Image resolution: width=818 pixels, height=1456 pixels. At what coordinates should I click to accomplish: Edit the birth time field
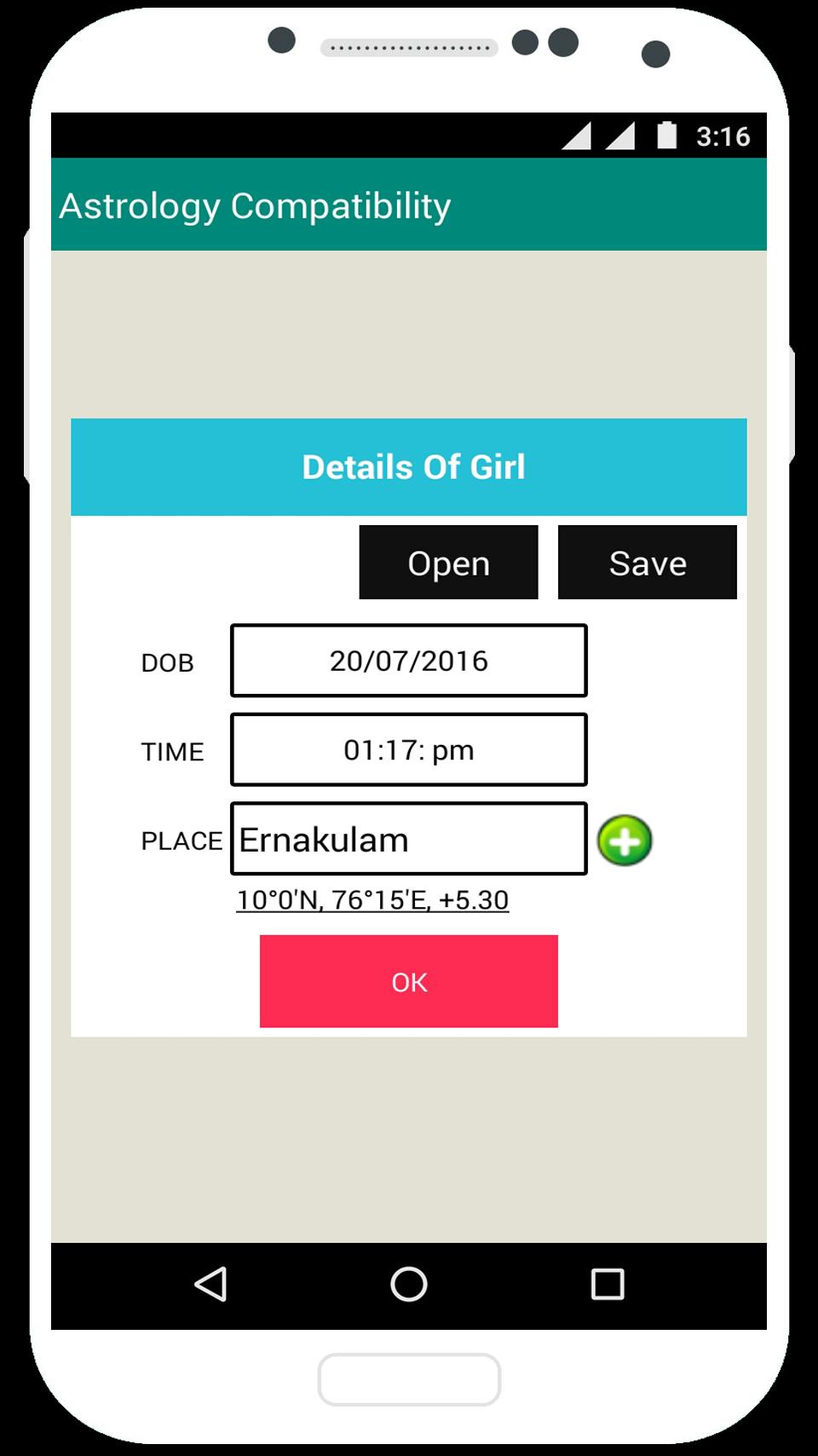(408, 750)
